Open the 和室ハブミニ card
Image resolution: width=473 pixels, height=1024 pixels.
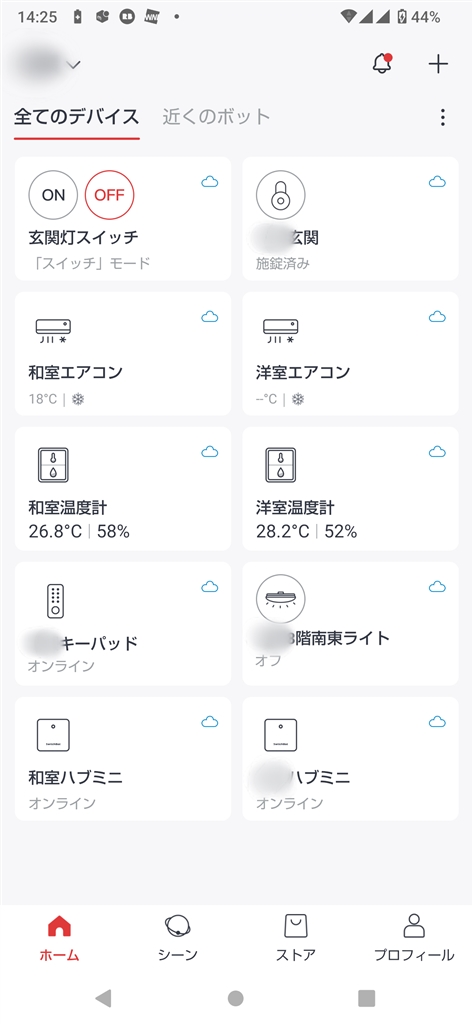[x=123, y=759]
